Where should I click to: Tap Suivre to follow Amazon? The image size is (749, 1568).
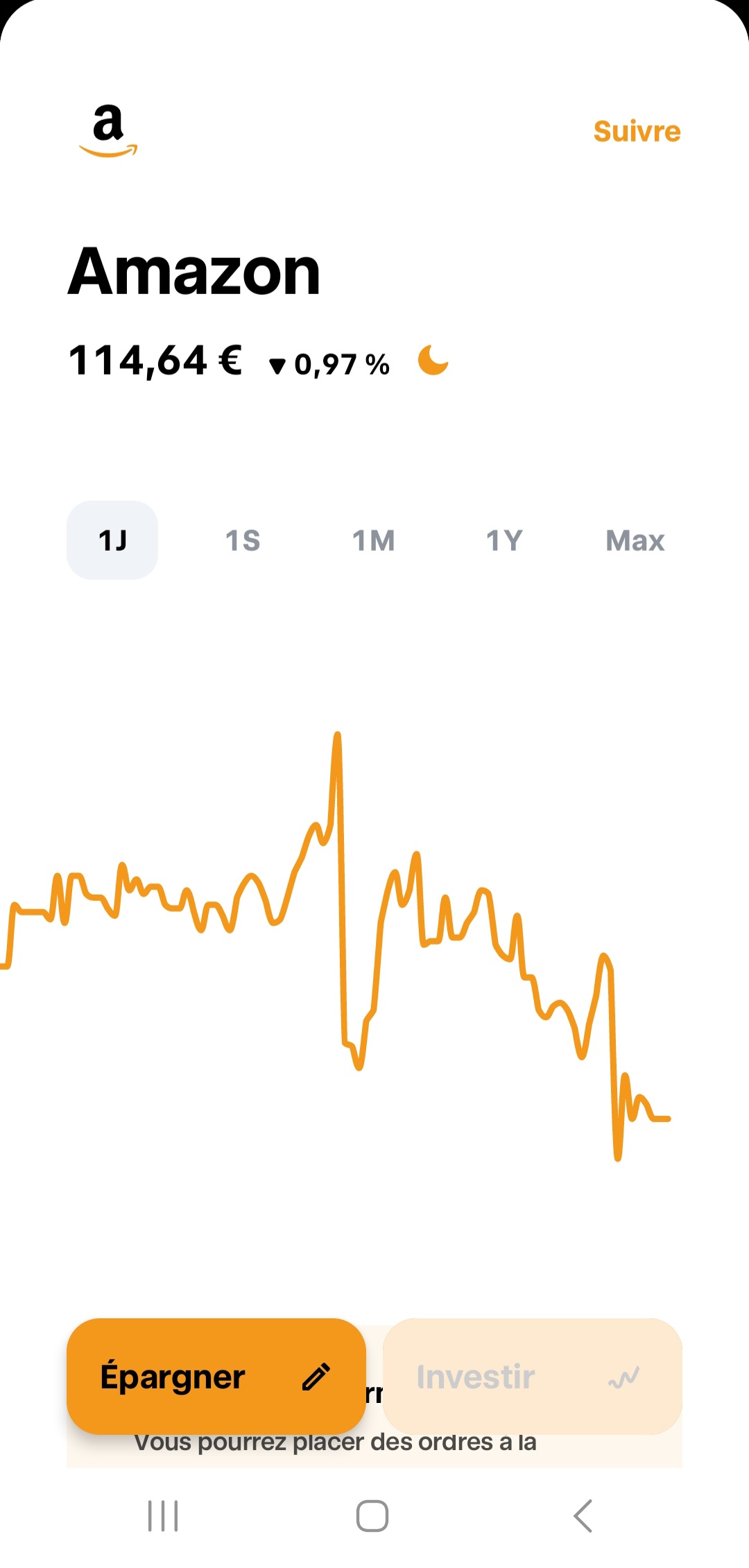637,131
